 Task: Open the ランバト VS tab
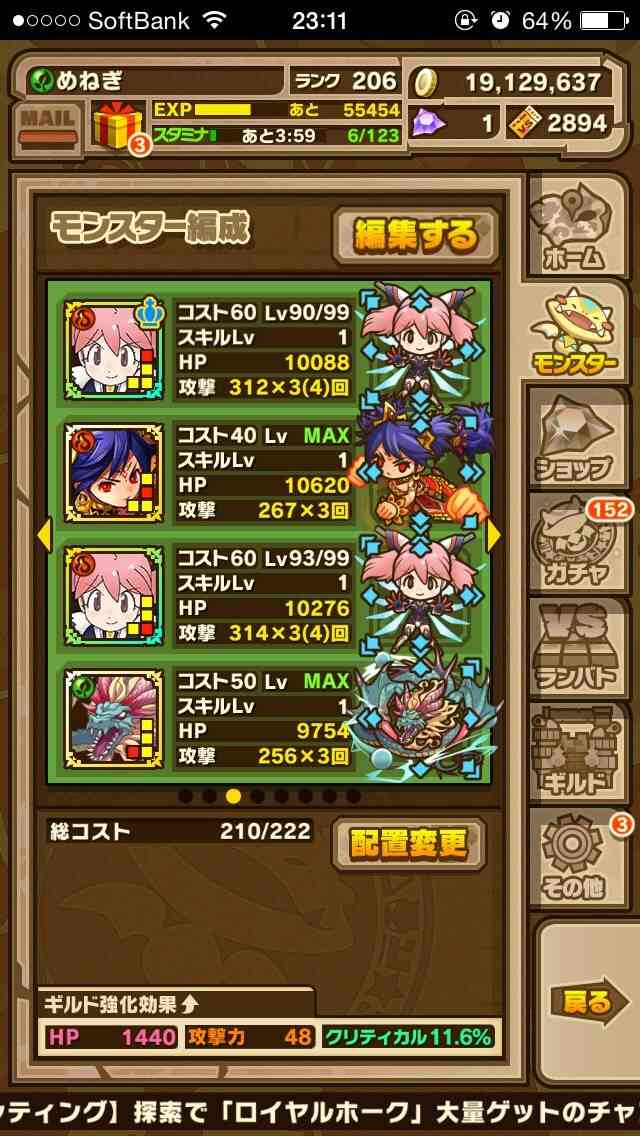pos(577,648)
